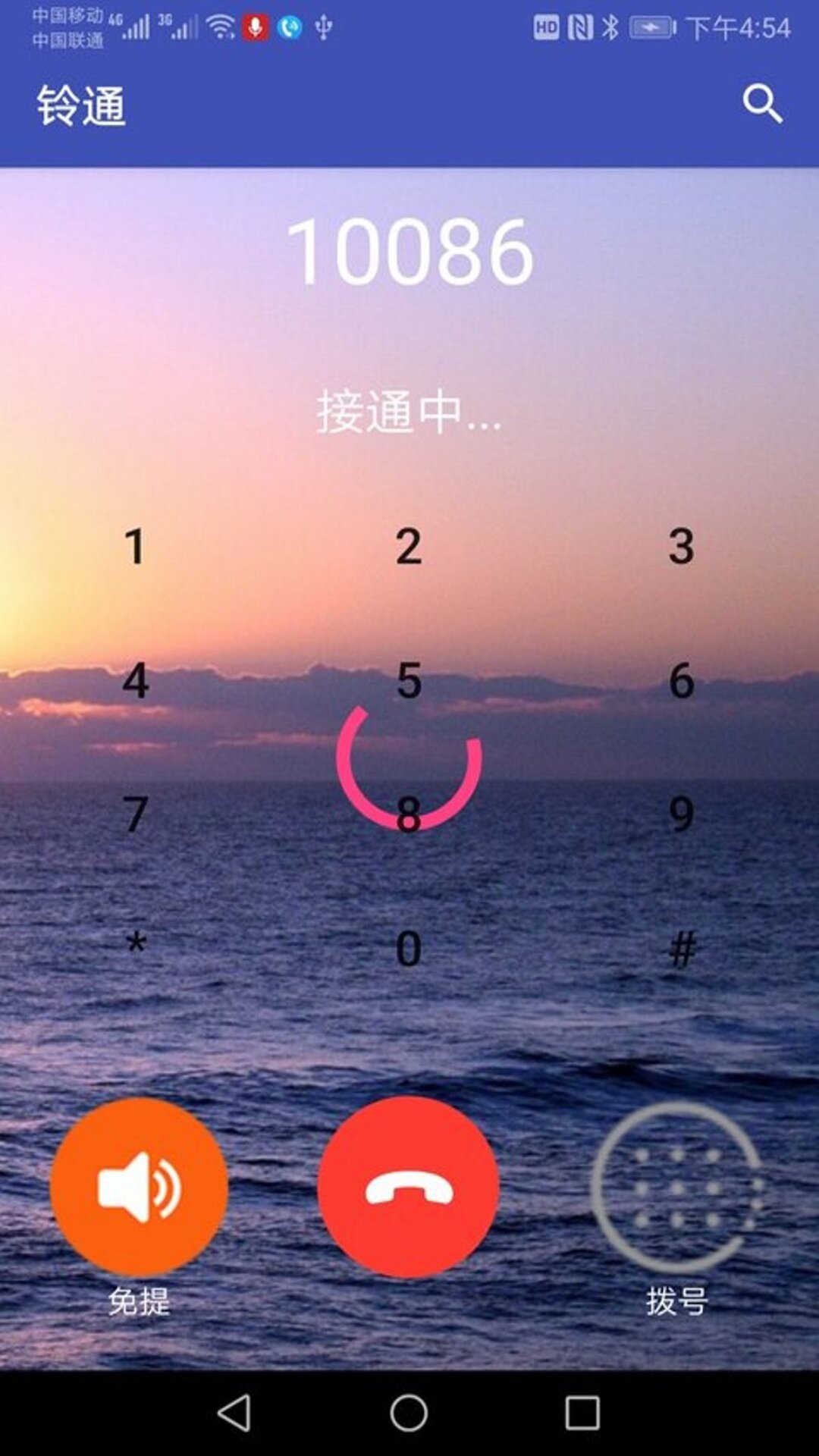Tap digit 4 on the keypad

(136, 680)
